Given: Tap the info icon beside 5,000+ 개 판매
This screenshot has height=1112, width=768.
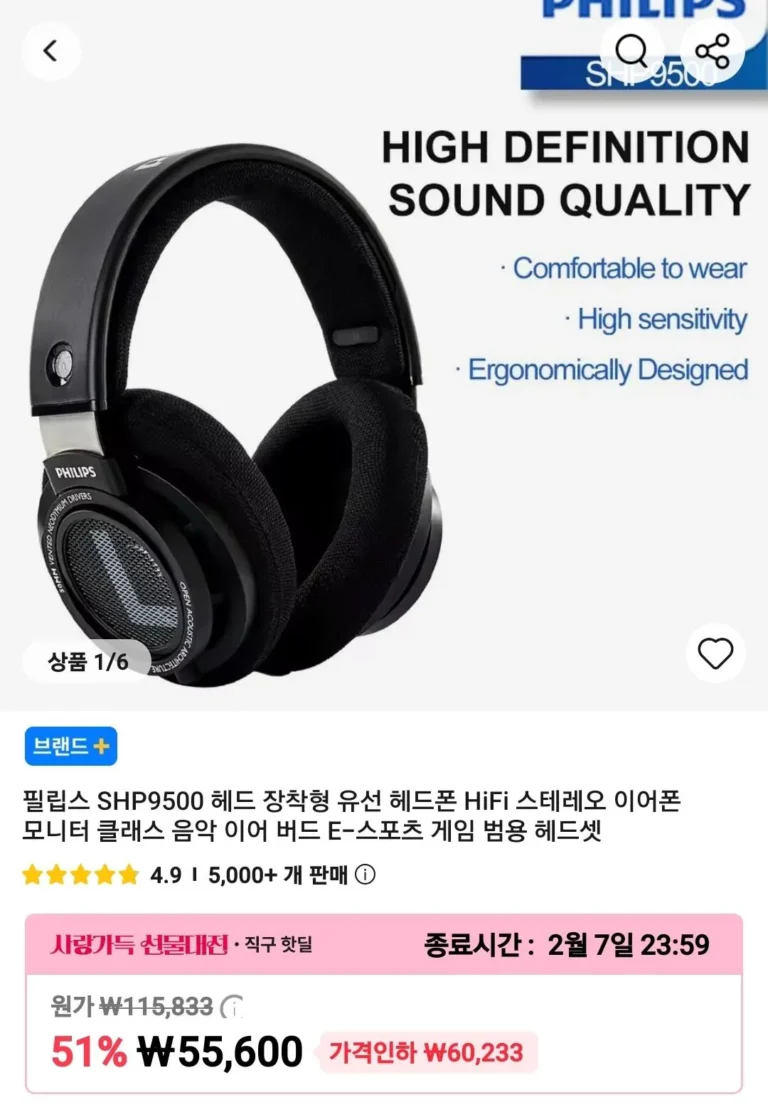Looking at the screenshot, I should [366, 875].
